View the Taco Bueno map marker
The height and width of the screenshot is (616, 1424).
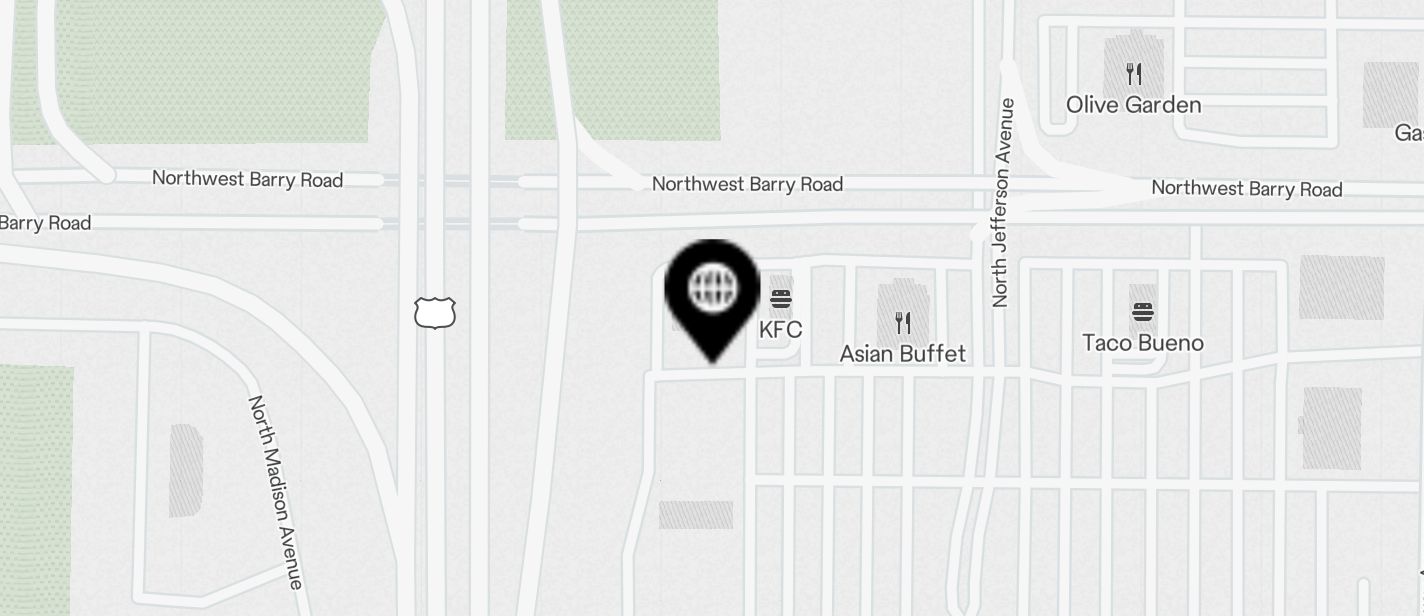tap(1143, 313)
